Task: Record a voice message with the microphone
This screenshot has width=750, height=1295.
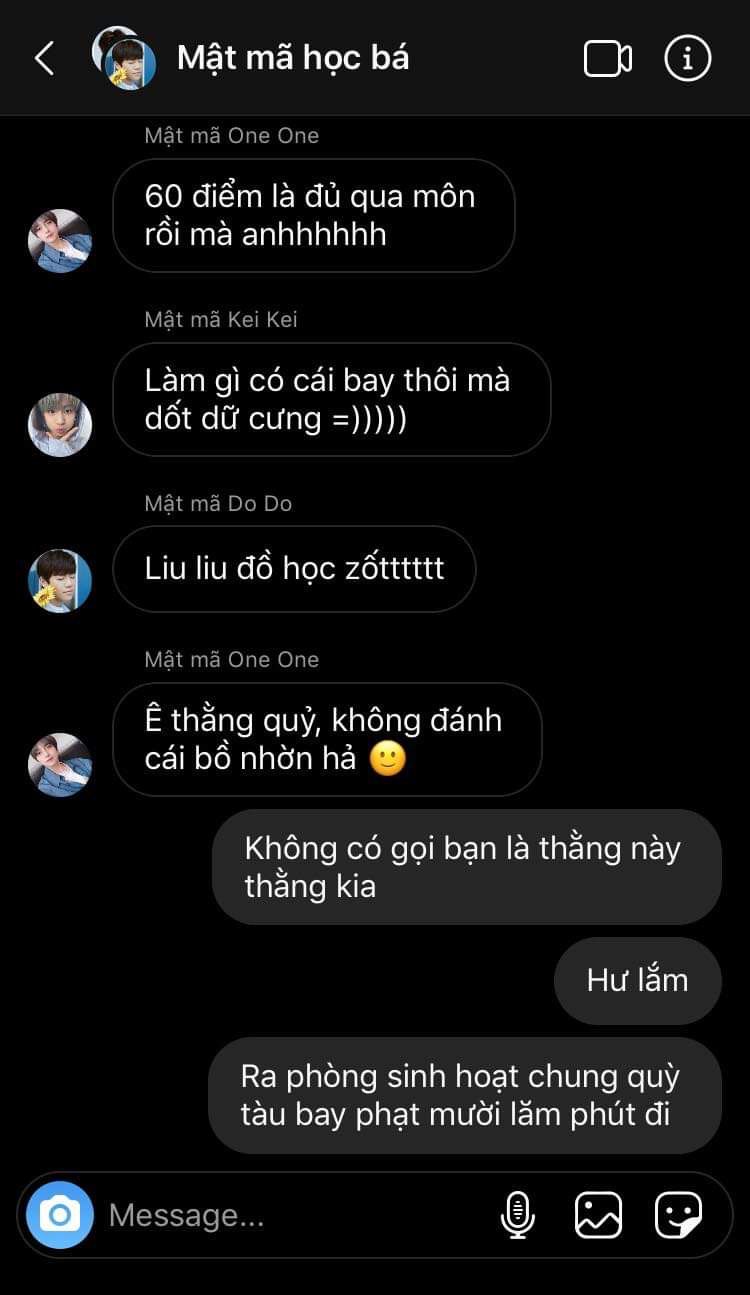Action: [517, 1215]
